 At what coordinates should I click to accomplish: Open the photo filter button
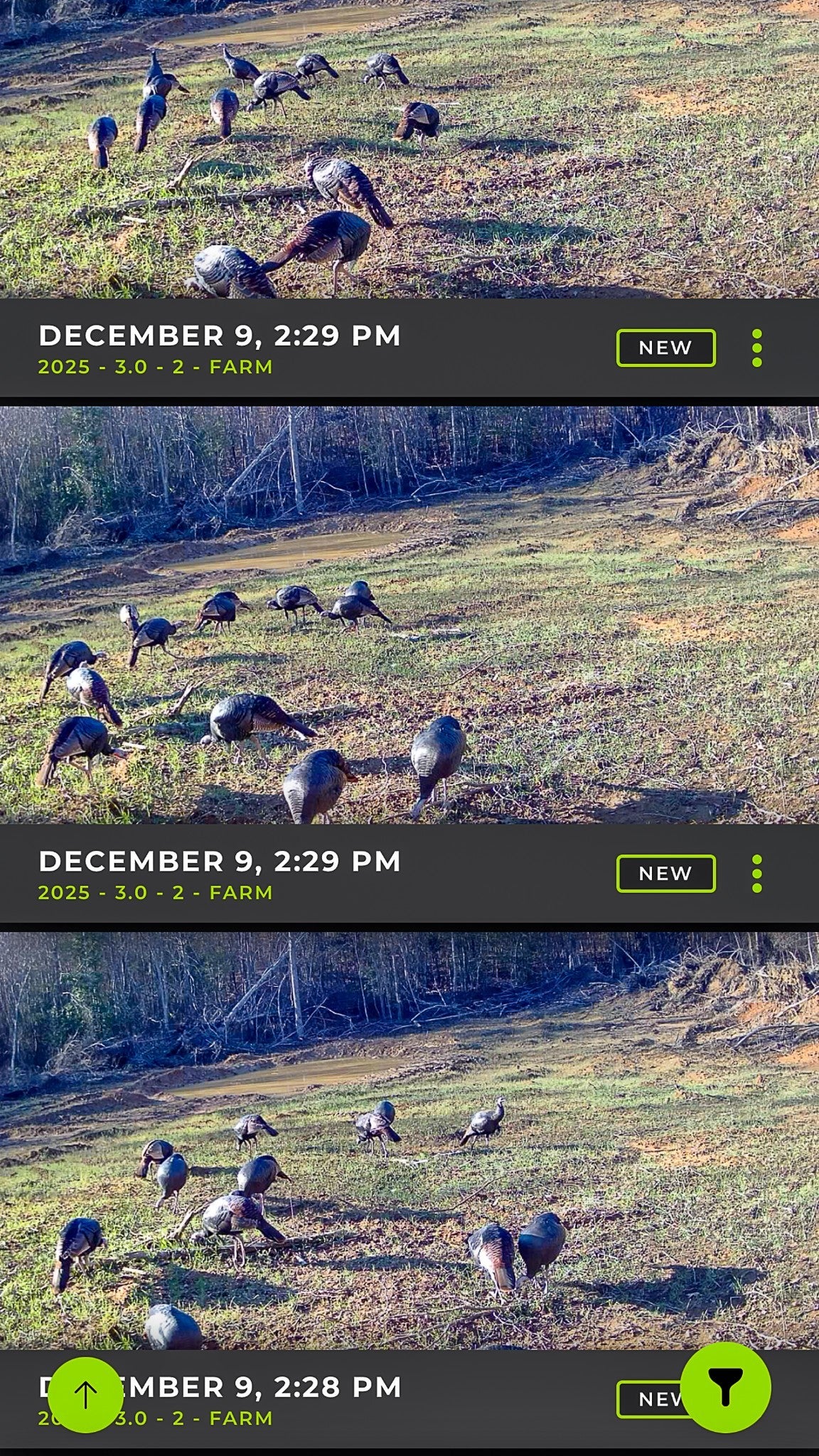tap(725, 1387)
